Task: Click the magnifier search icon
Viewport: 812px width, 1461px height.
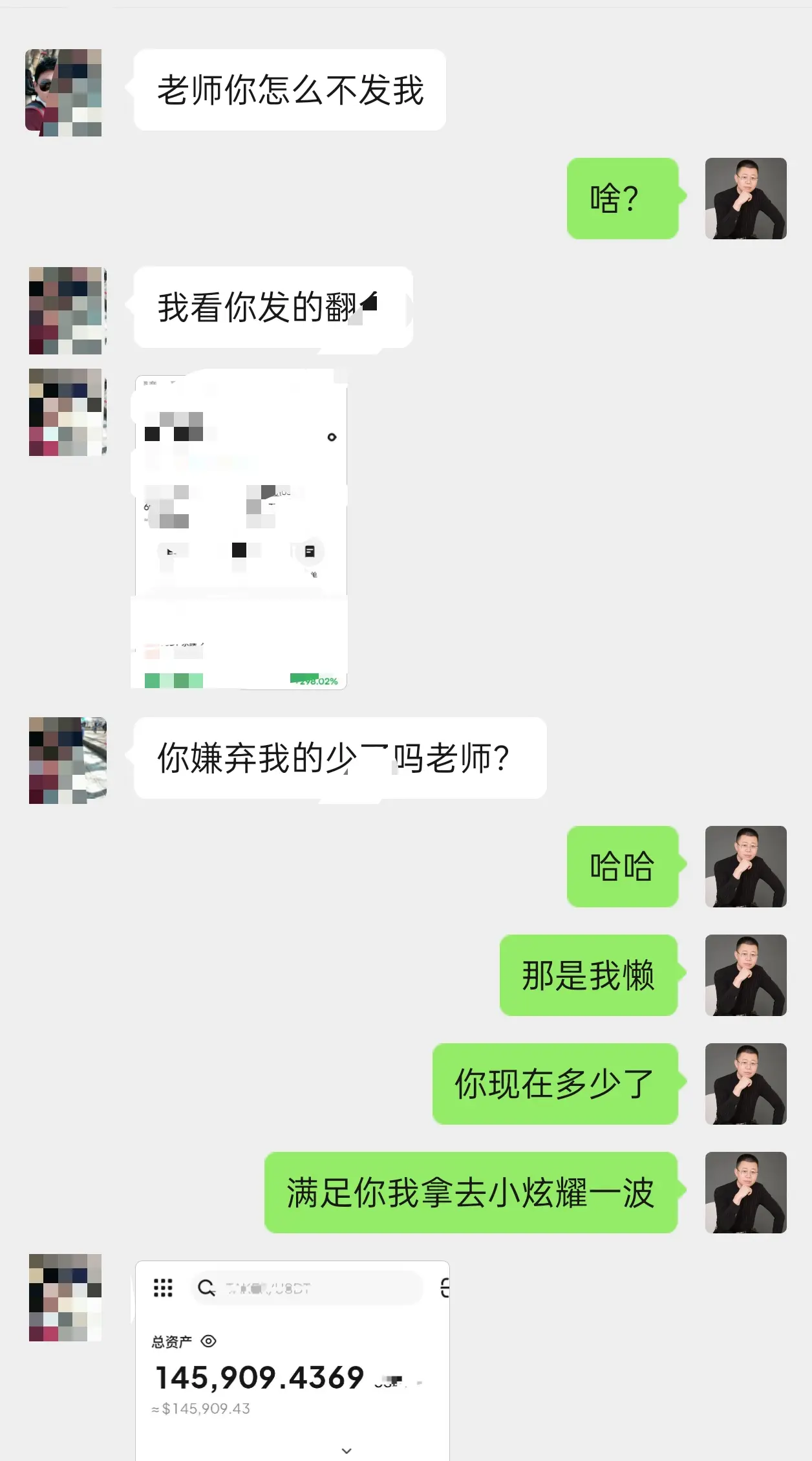Action: tap(206, 1288)
